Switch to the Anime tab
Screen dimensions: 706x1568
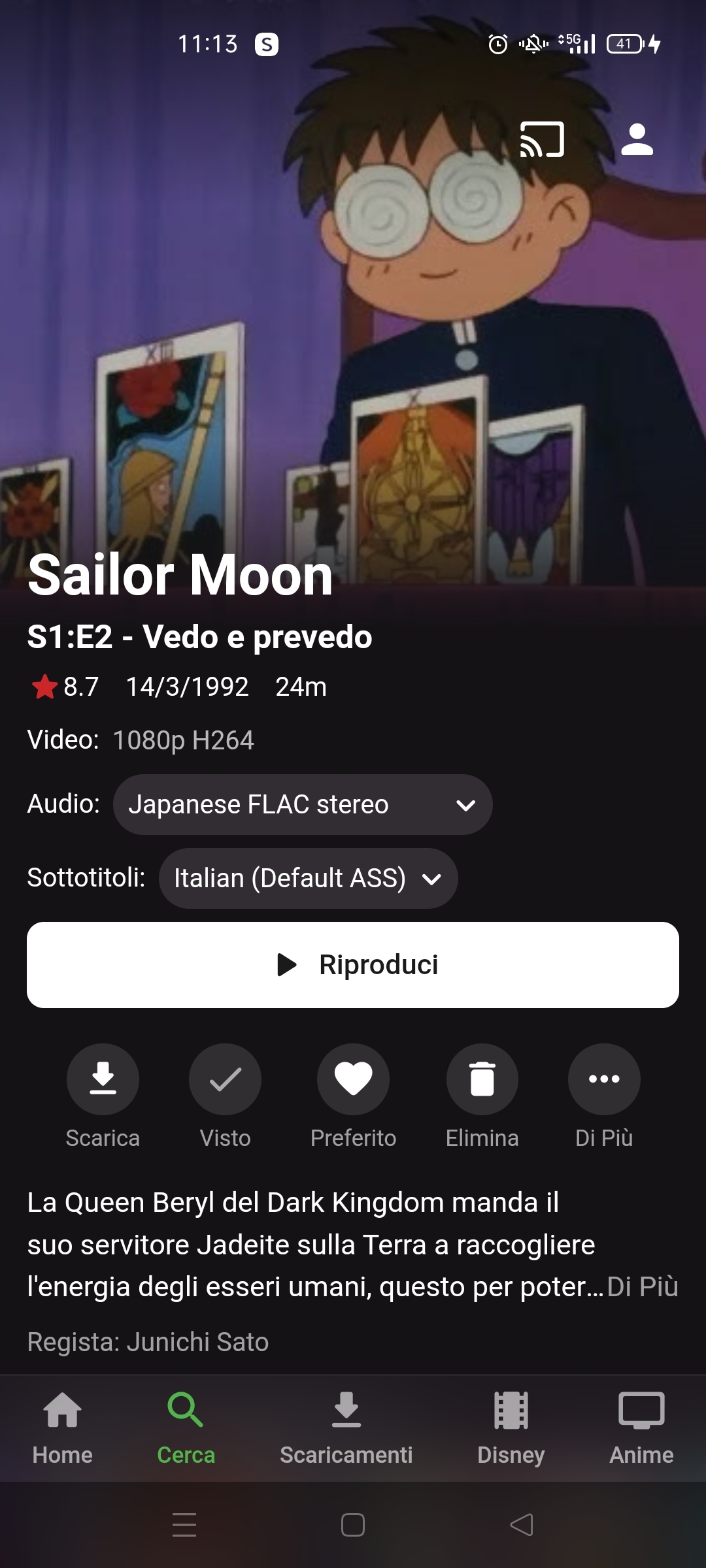click(641, 1428)
